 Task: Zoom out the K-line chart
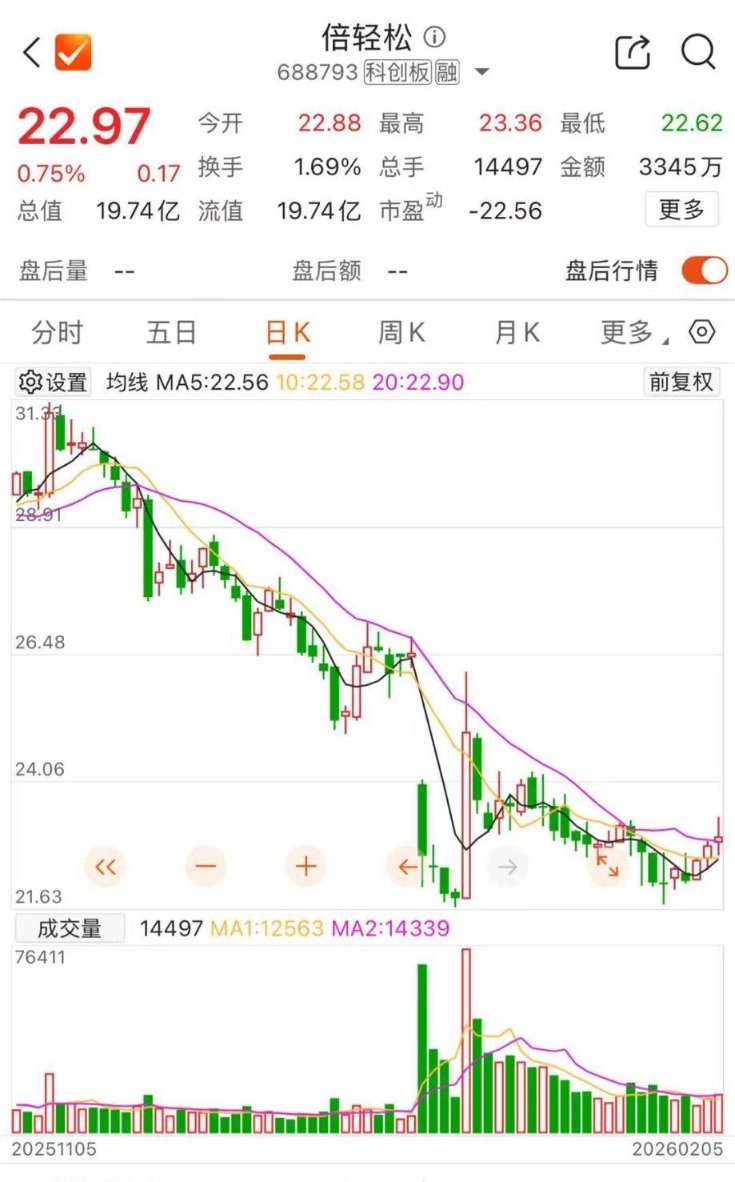[x=205, y=866]
